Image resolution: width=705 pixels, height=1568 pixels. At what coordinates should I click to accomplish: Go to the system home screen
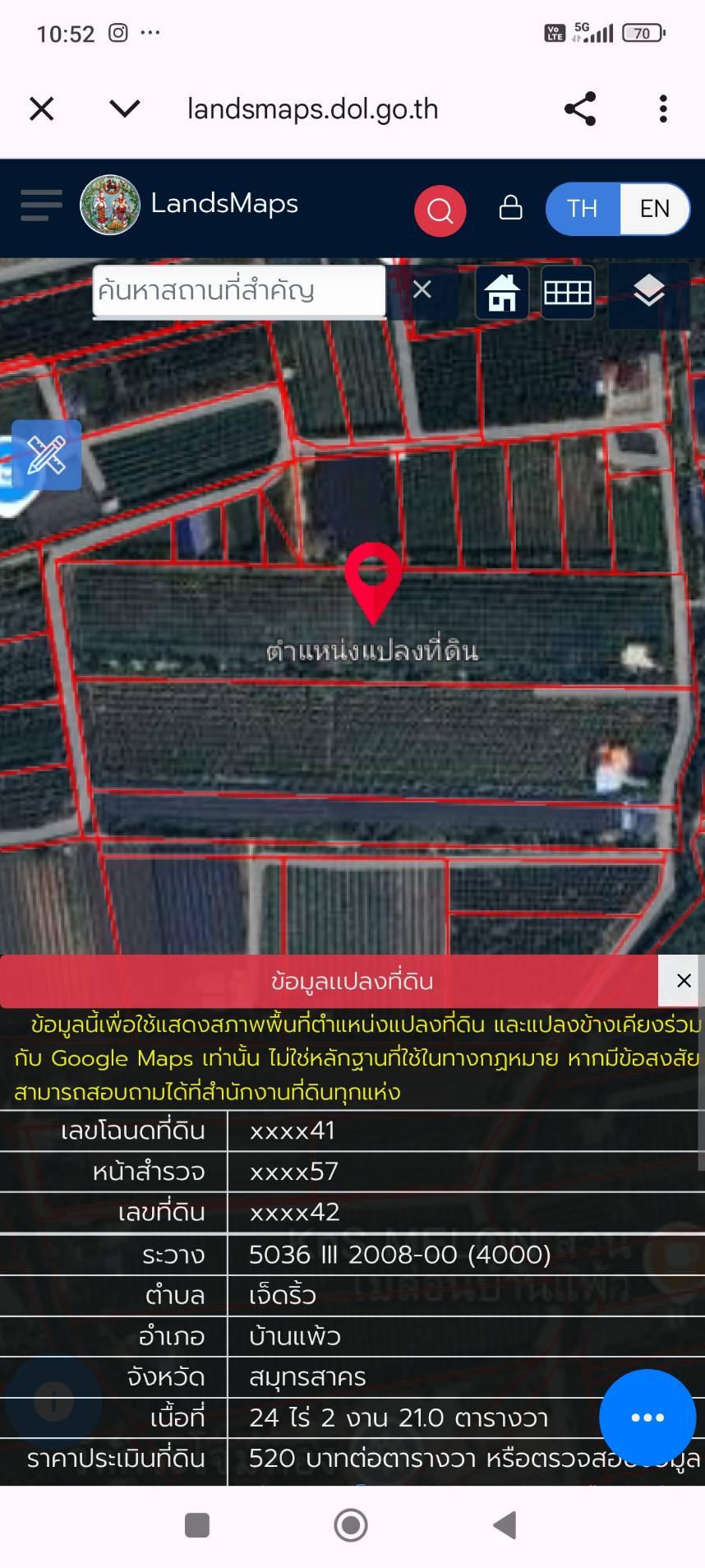pyautogui.click(x=351, y=1525)
